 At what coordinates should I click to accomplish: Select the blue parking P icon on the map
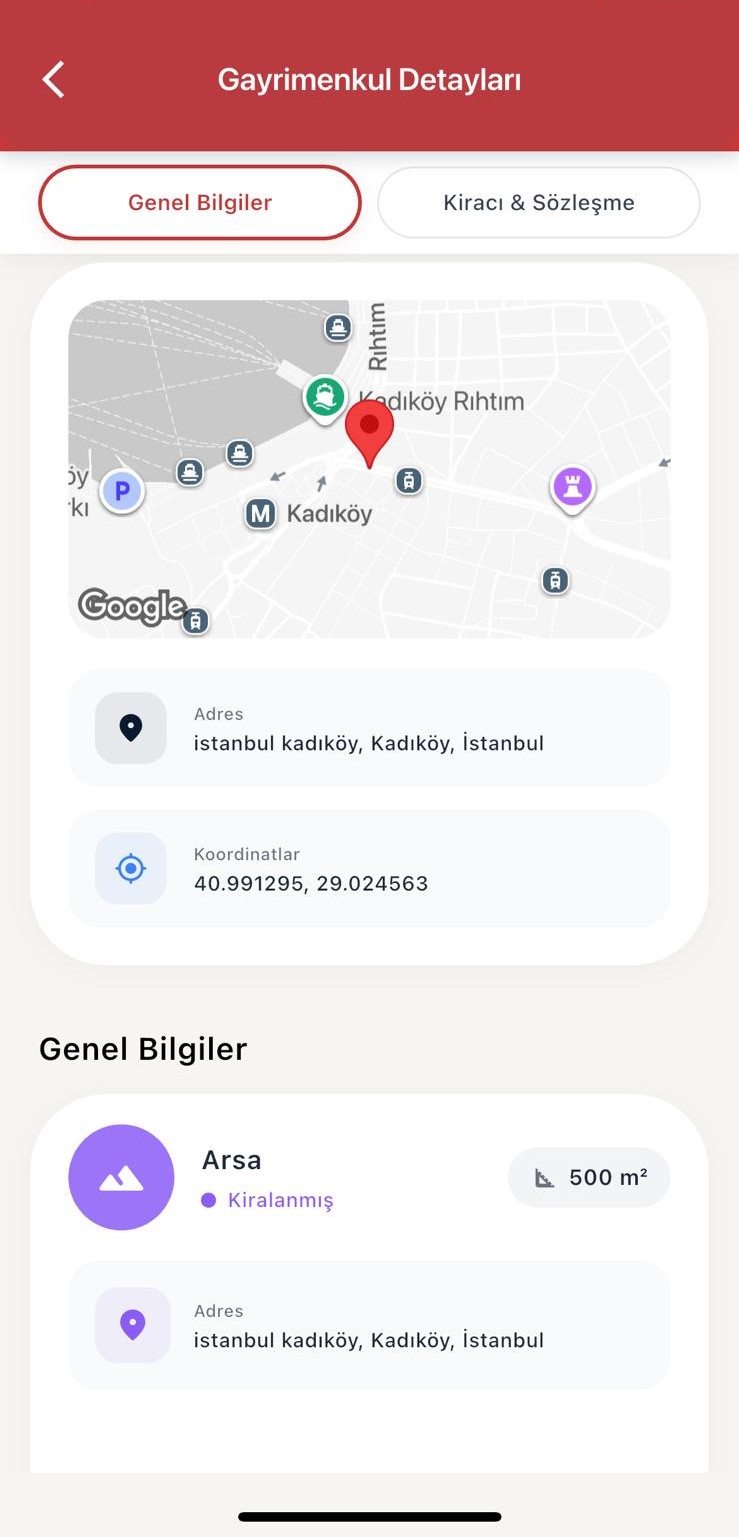click(121, 490)
